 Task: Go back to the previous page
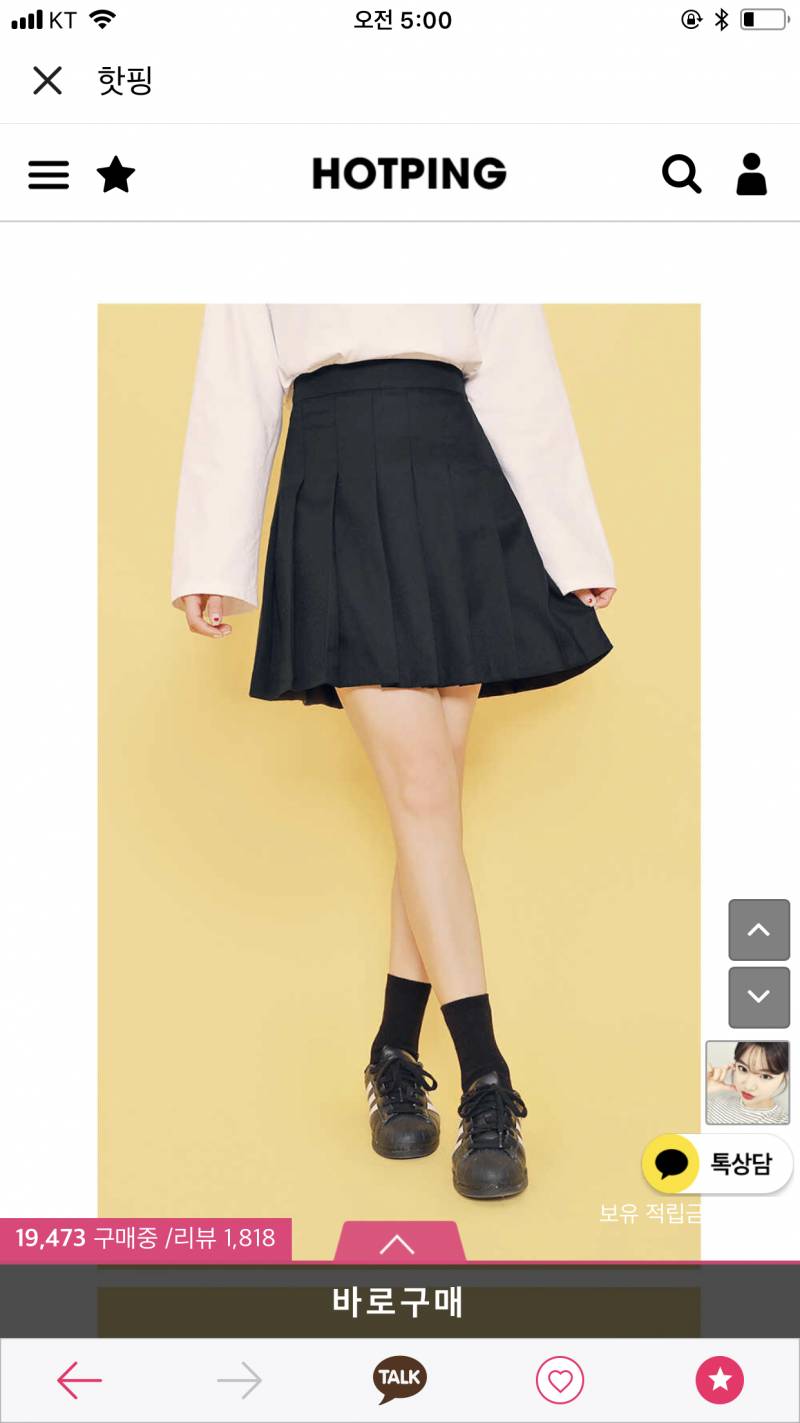click(79, 1381)
